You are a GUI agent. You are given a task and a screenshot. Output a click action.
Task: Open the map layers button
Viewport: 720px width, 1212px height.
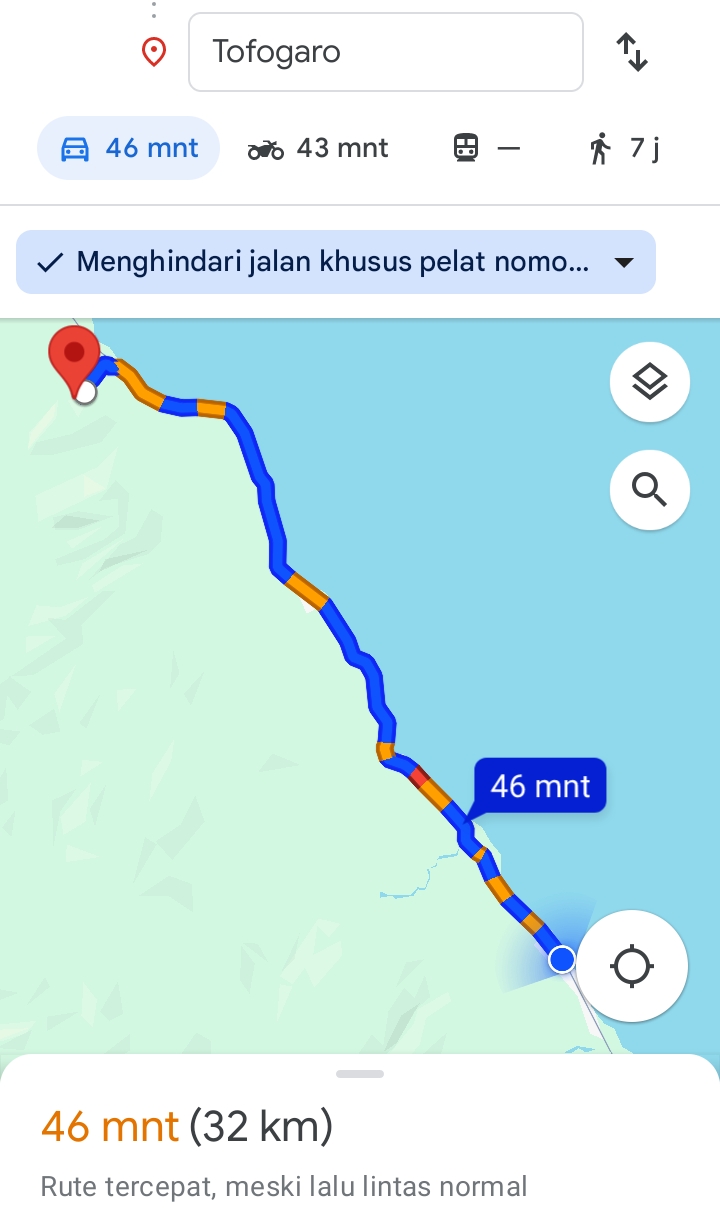click(x=650, y=382)
